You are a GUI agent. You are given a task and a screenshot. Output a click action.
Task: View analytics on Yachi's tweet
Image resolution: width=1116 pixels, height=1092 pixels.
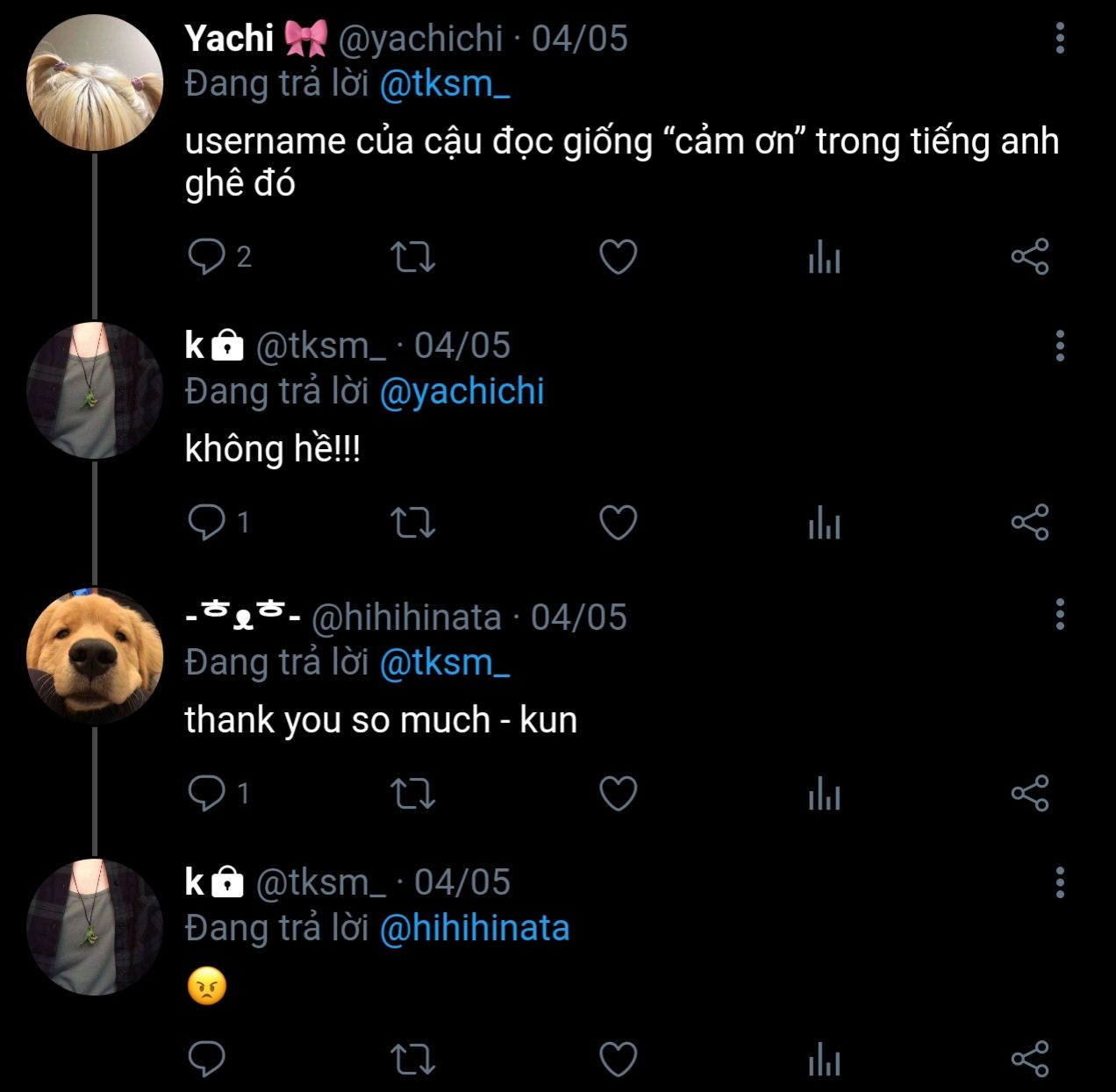coord(824,259)
